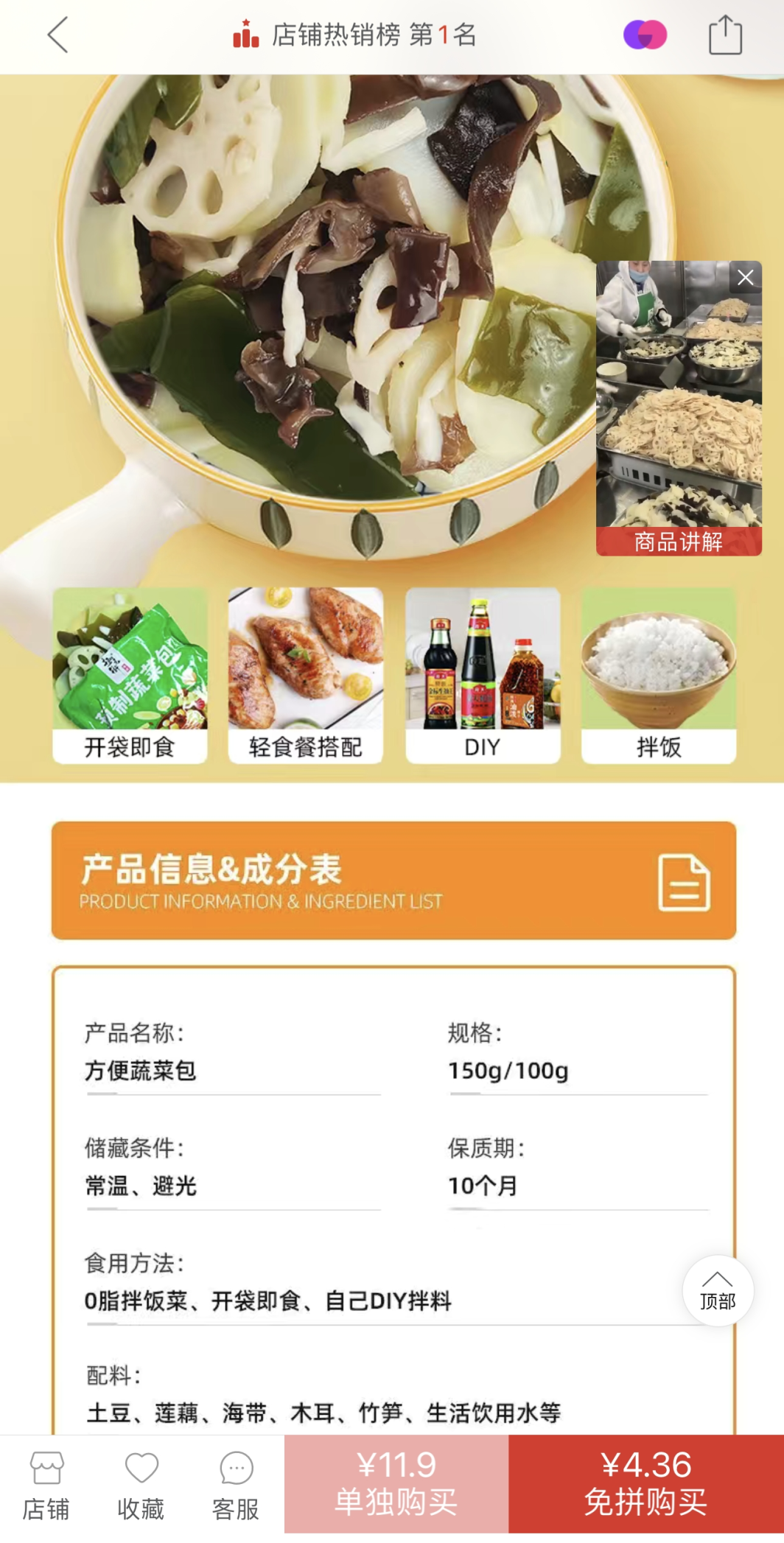Buy alone for ¥11.9

tap(396, 1484)
